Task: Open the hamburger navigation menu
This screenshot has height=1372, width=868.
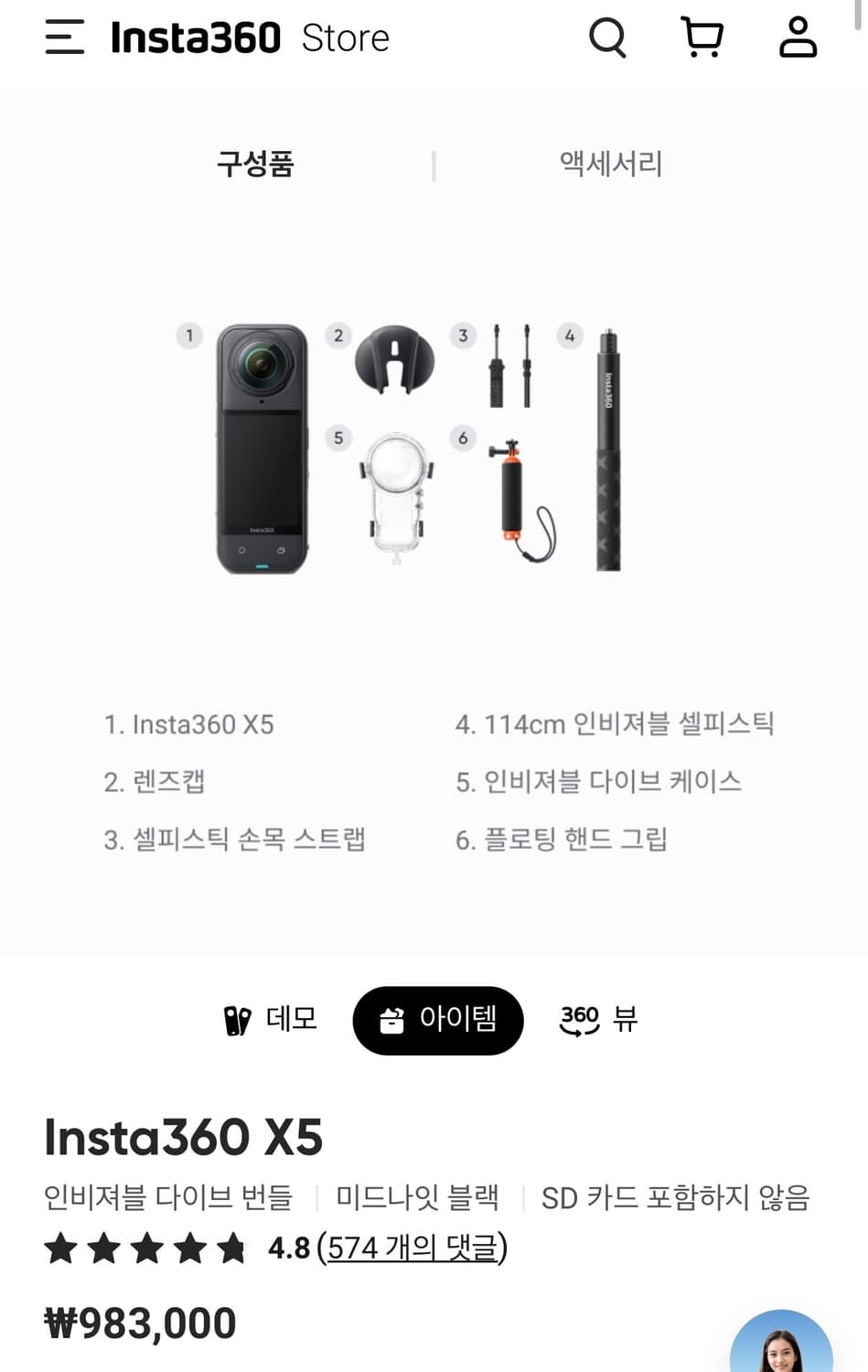Action: pos(63,38)
